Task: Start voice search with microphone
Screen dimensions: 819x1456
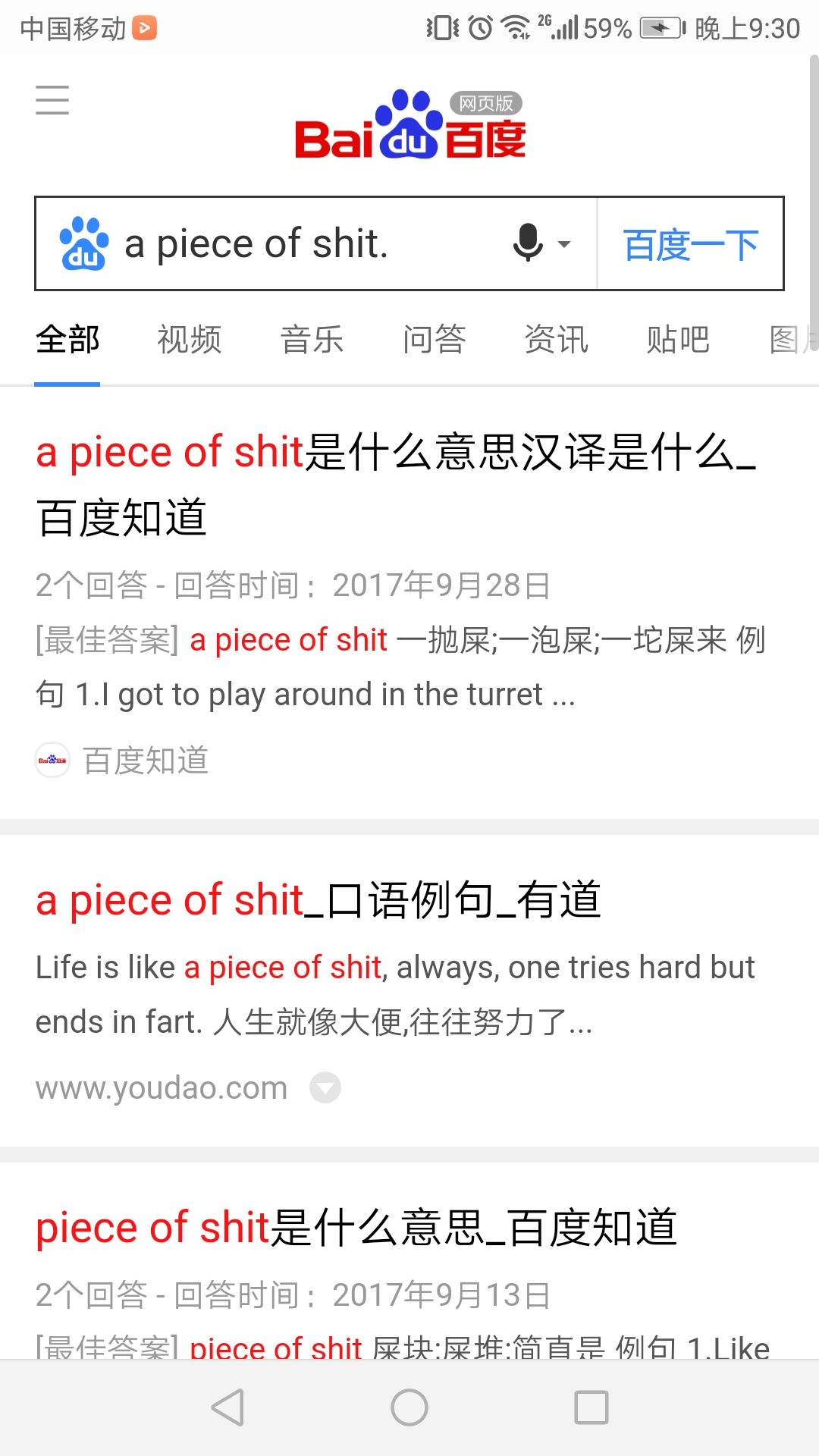Action: point(529,243)
